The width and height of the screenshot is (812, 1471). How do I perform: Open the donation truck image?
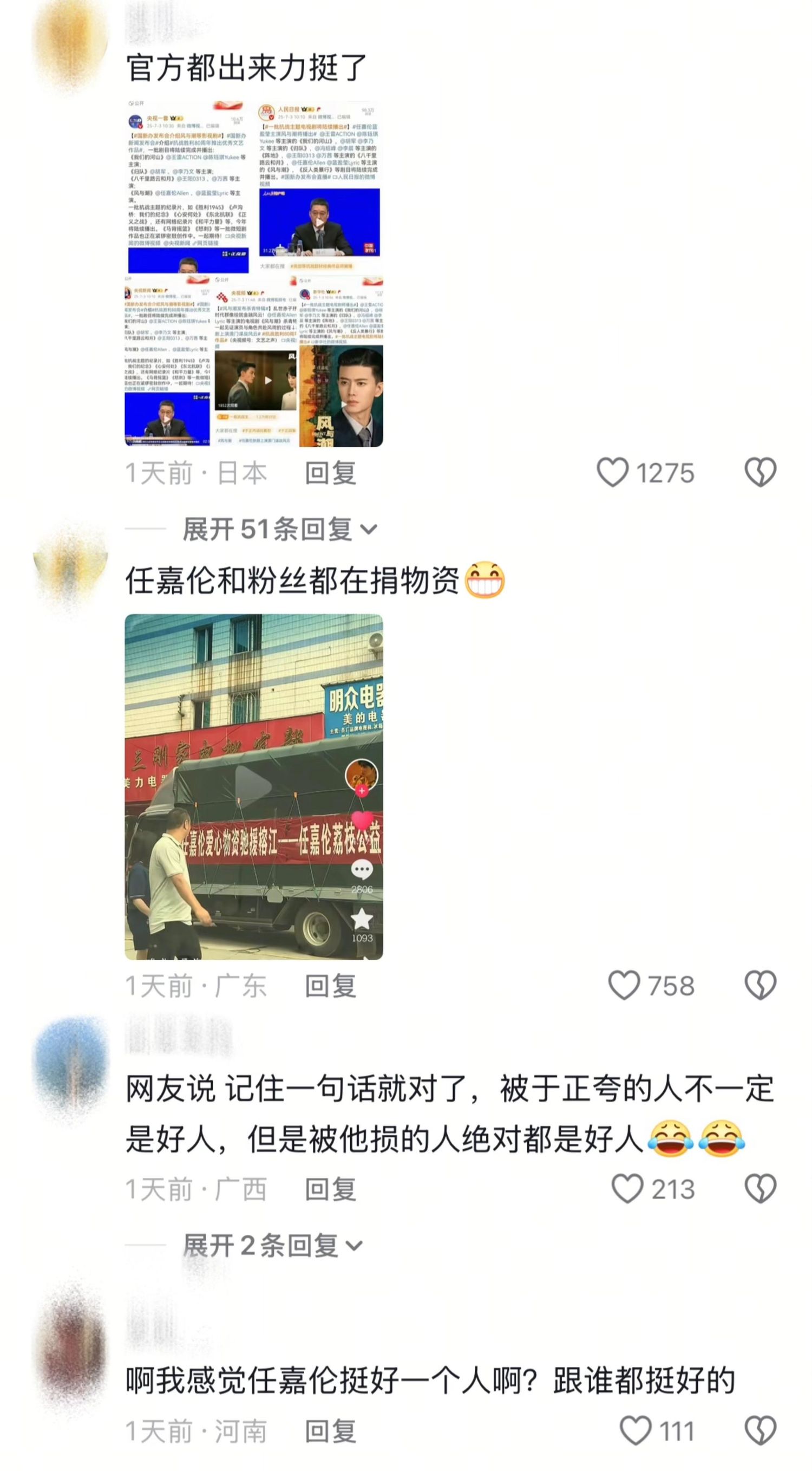[254, 787]
